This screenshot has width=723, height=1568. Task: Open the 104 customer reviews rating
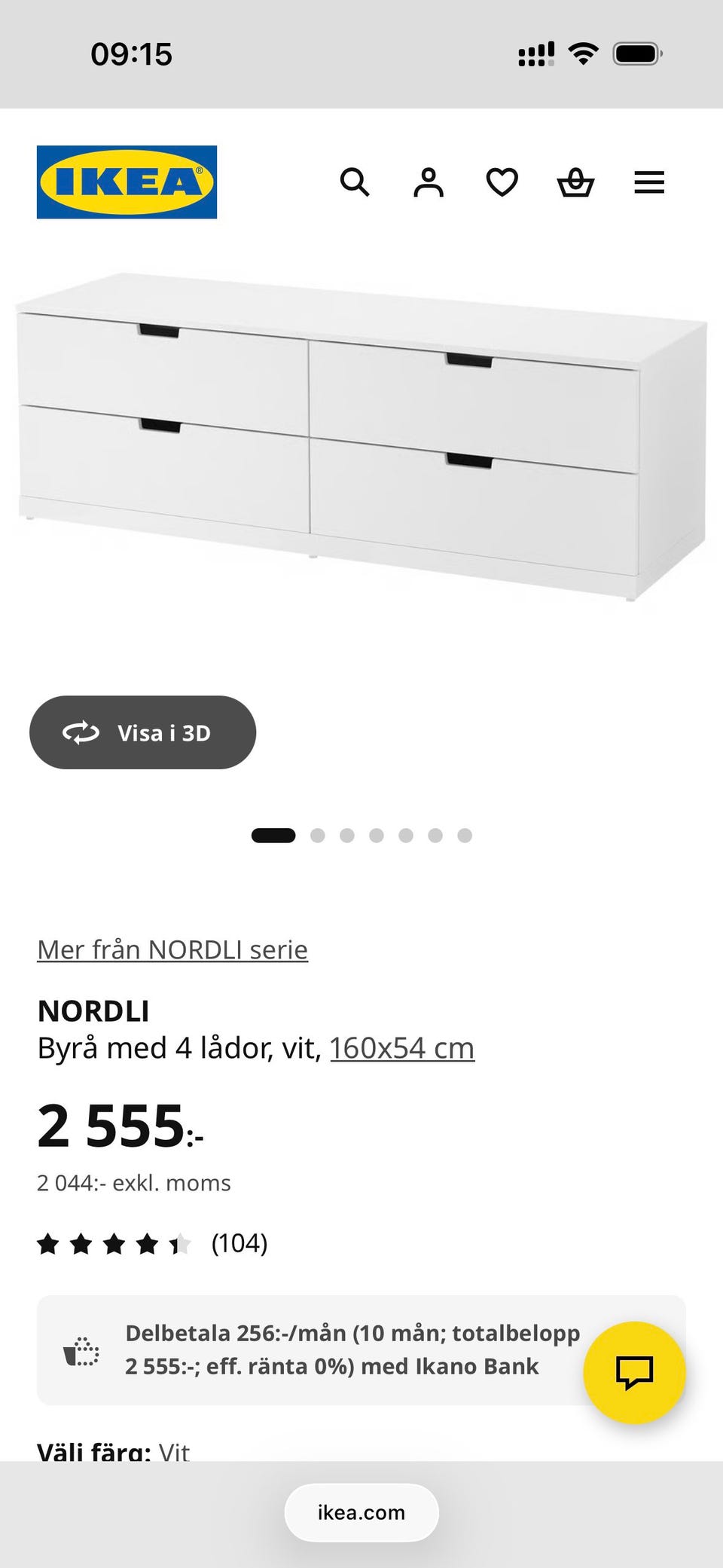[152, 1244]
